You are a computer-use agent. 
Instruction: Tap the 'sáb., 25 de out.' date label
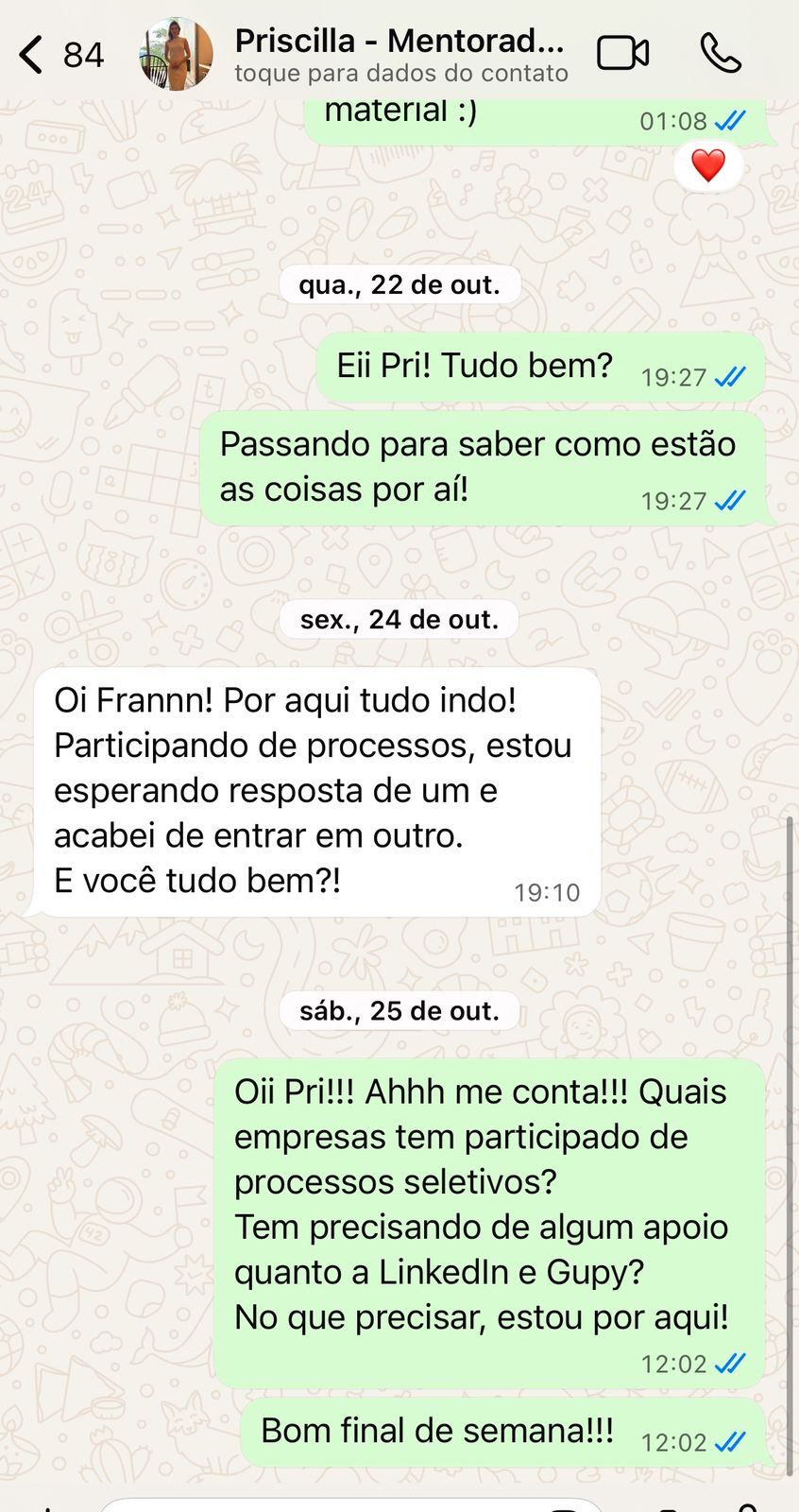point(399,1010)
